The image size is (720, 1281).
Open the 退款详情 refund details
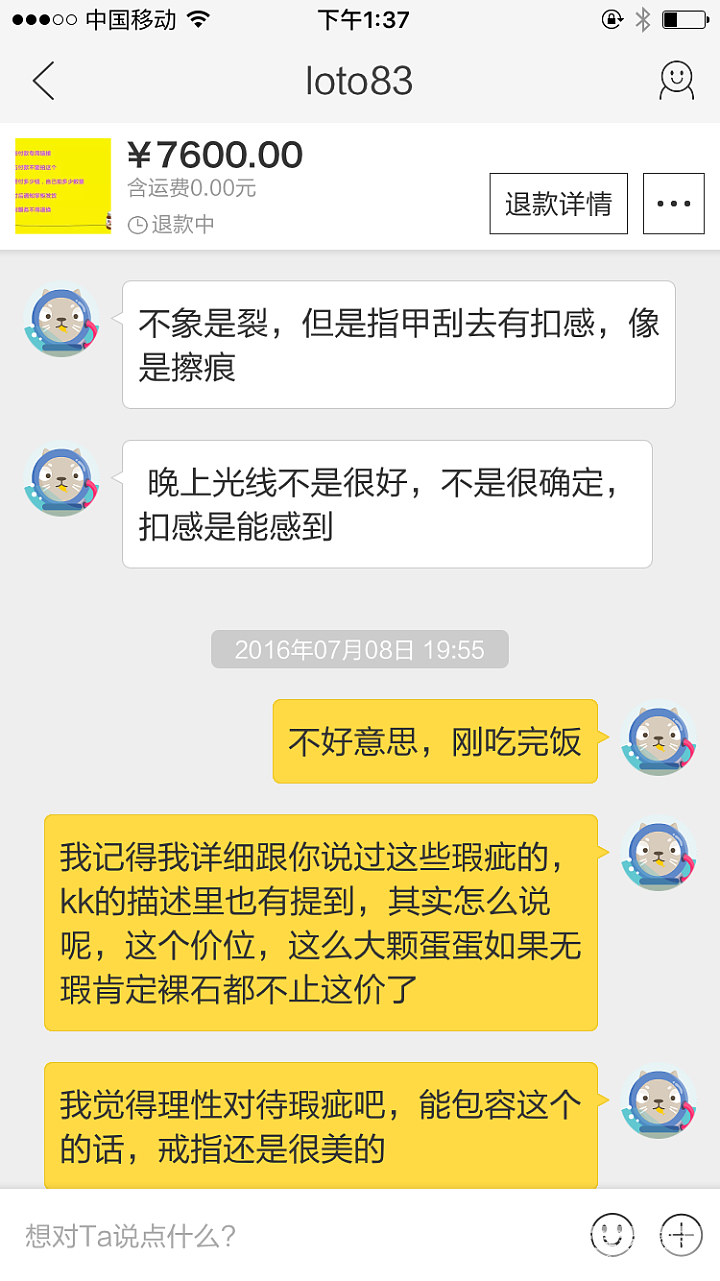[558, 204]
